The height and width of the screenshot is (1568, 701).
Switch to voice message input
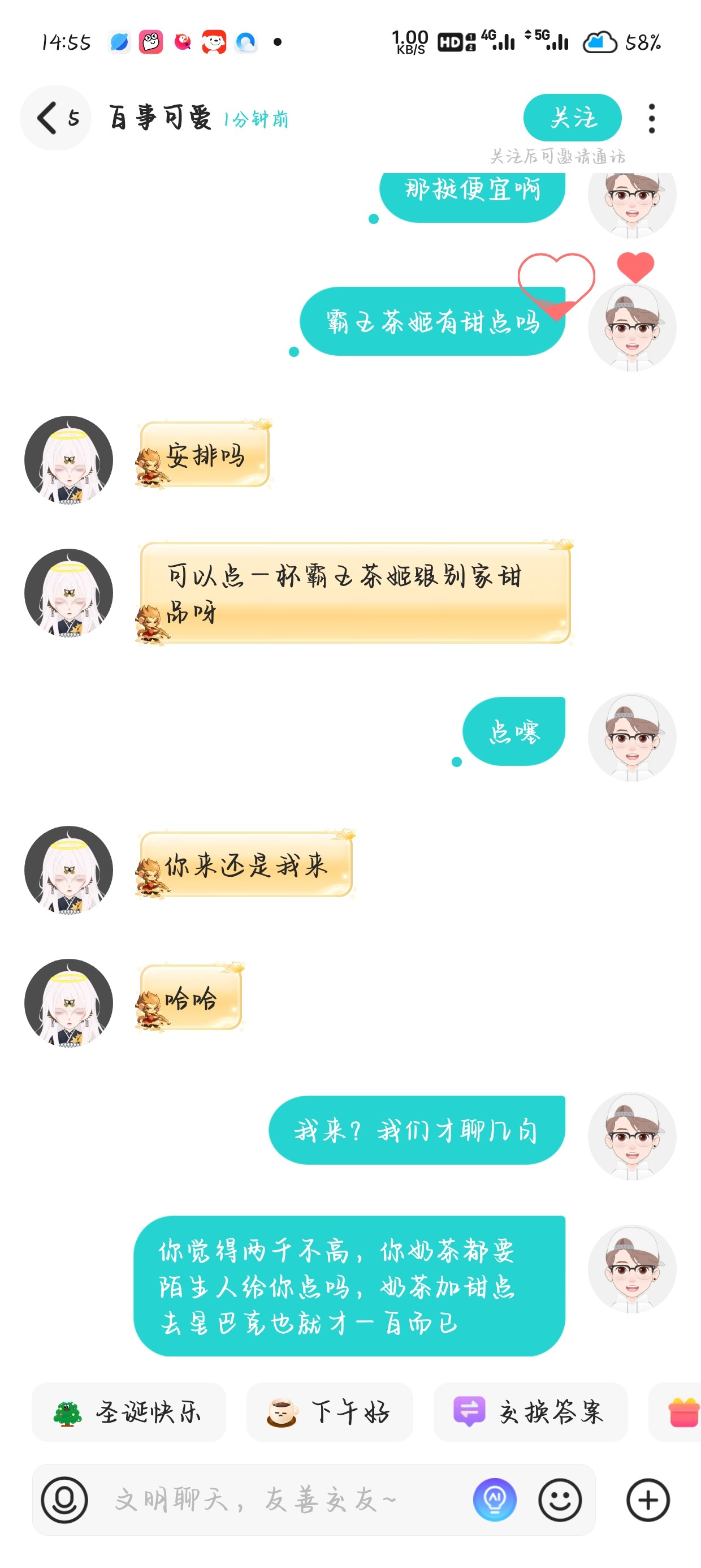(x=64, y=1499)
